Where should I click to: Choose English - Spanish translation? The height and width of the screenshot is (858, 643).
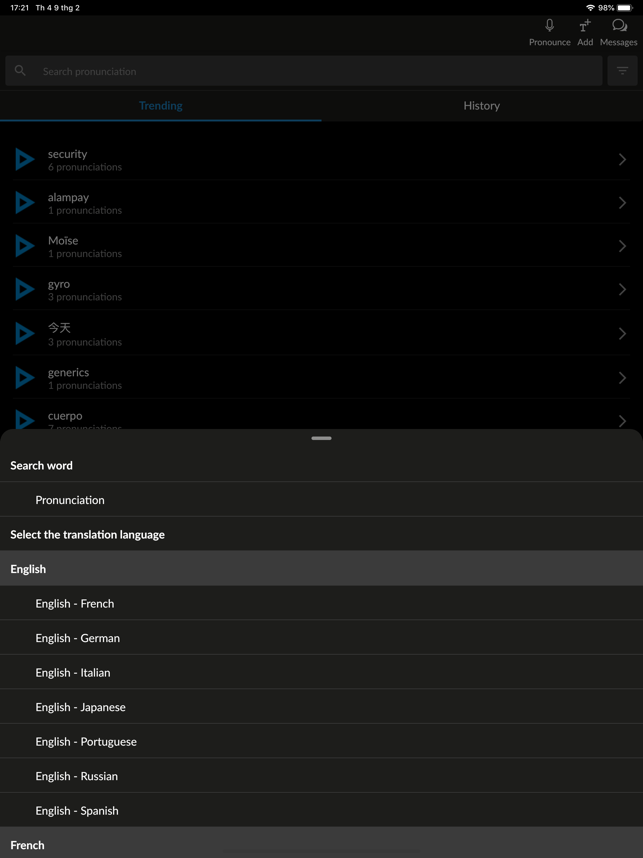pos(77,811)
